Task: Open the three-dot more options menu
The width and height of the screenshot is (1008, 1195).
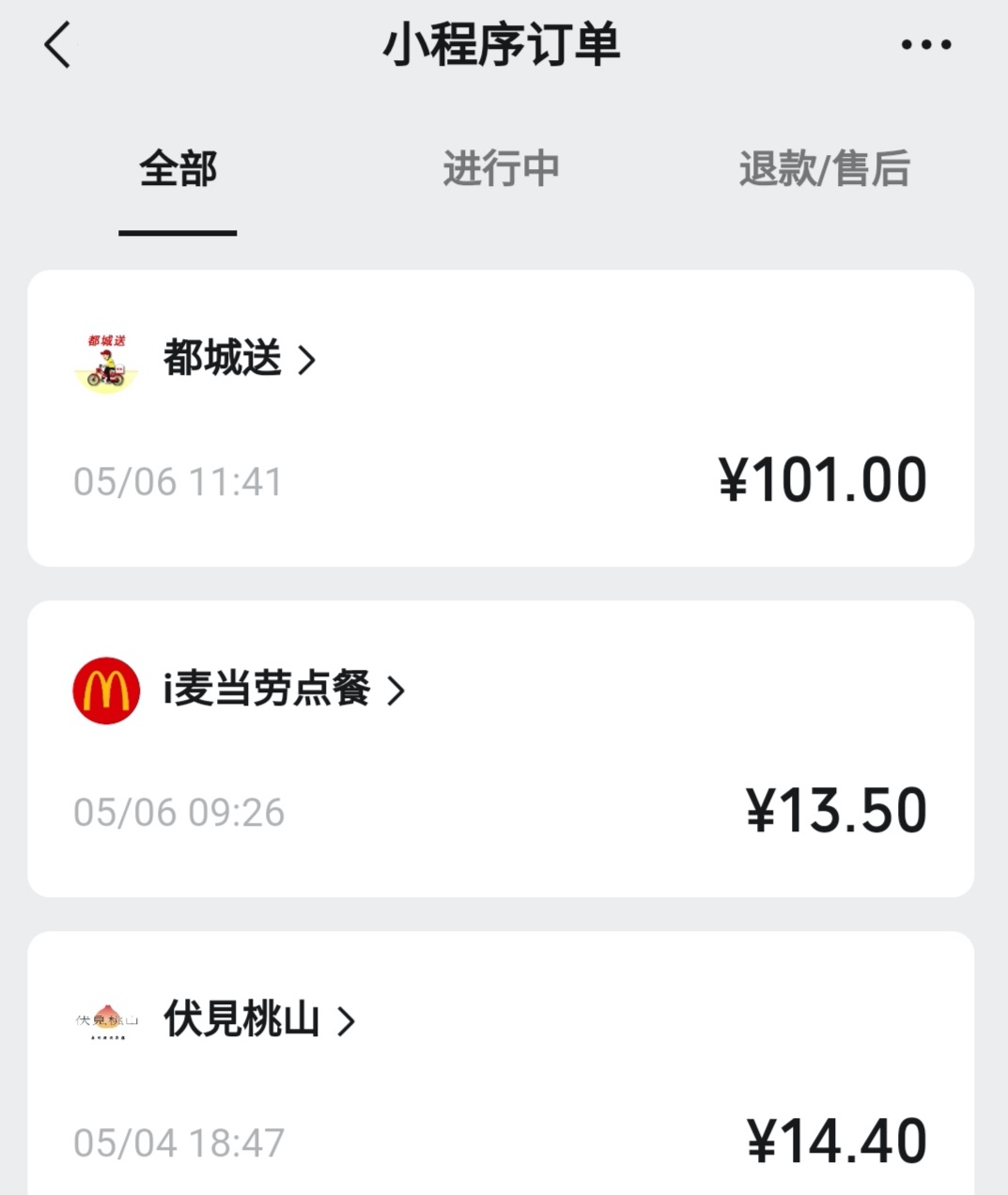Action: pos(925,45)
